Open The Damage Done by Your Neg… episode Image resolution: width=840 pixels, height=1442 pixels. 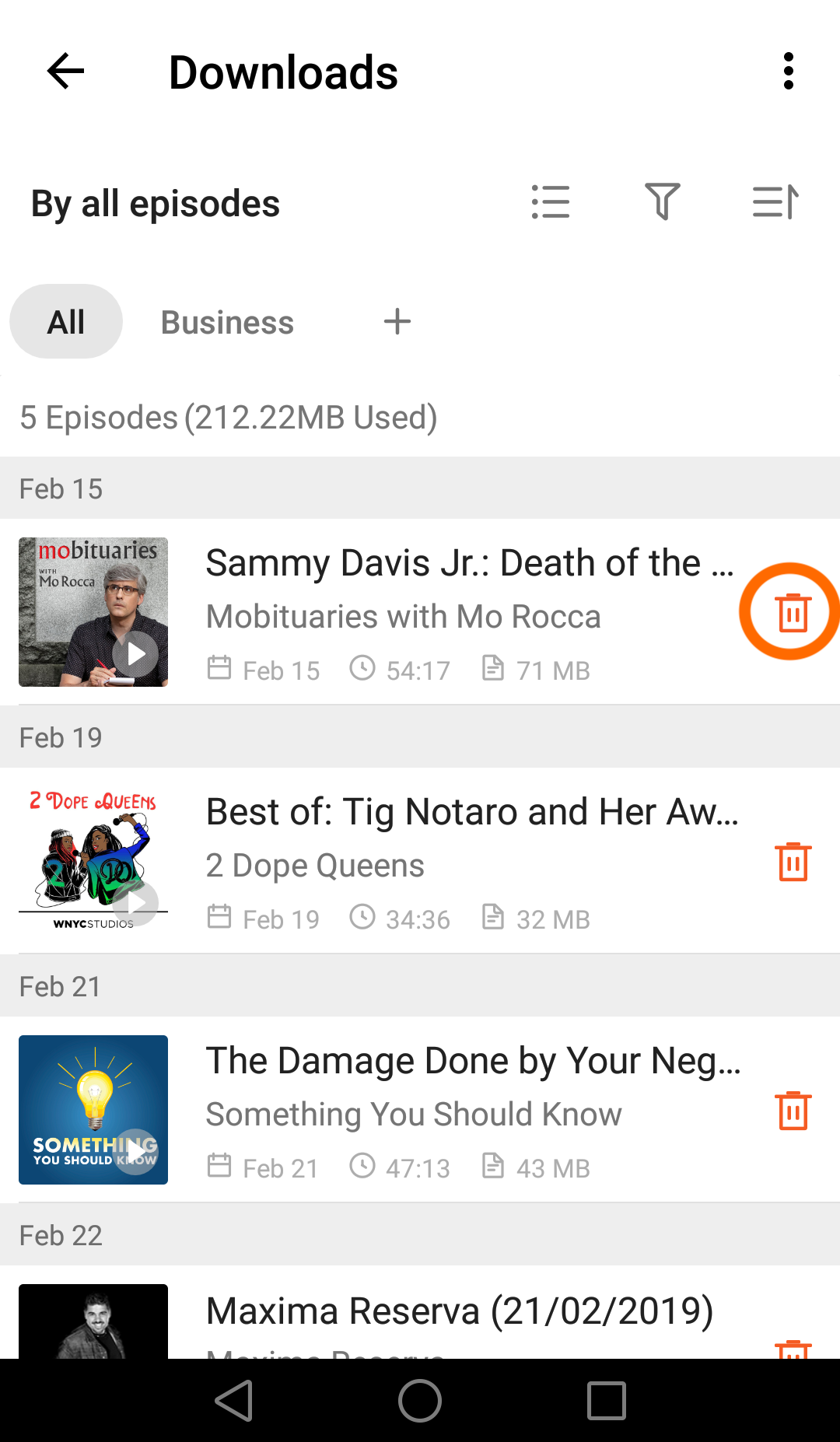[467, 1062]
